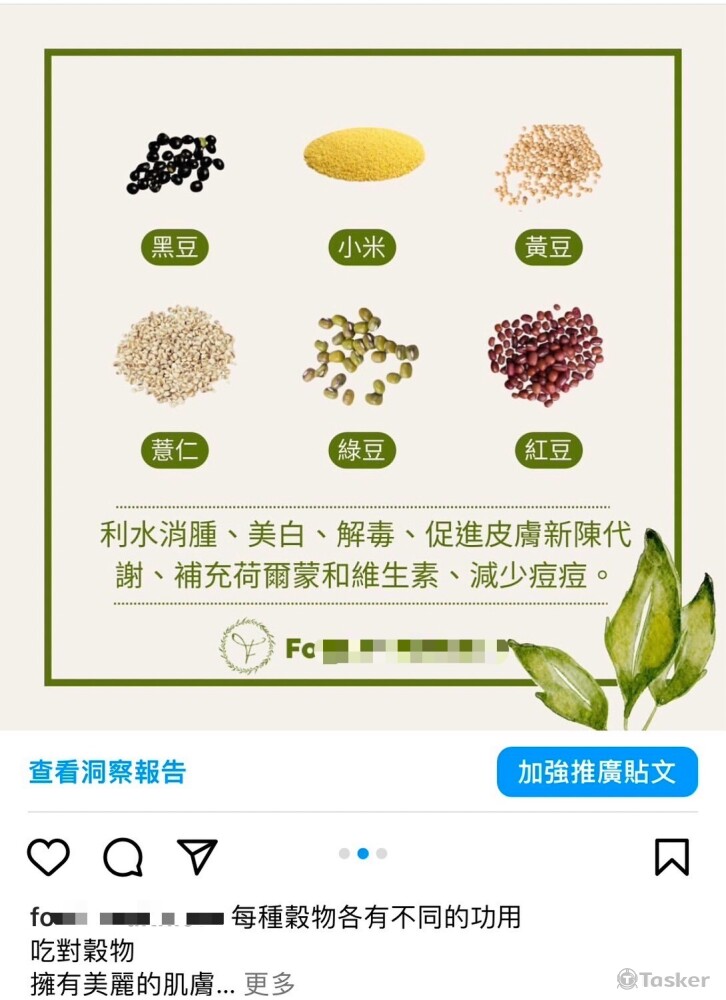Click the 薏仁 barley grains image
The height and width of the screenshot is (1000, 726).
[176, 358]
